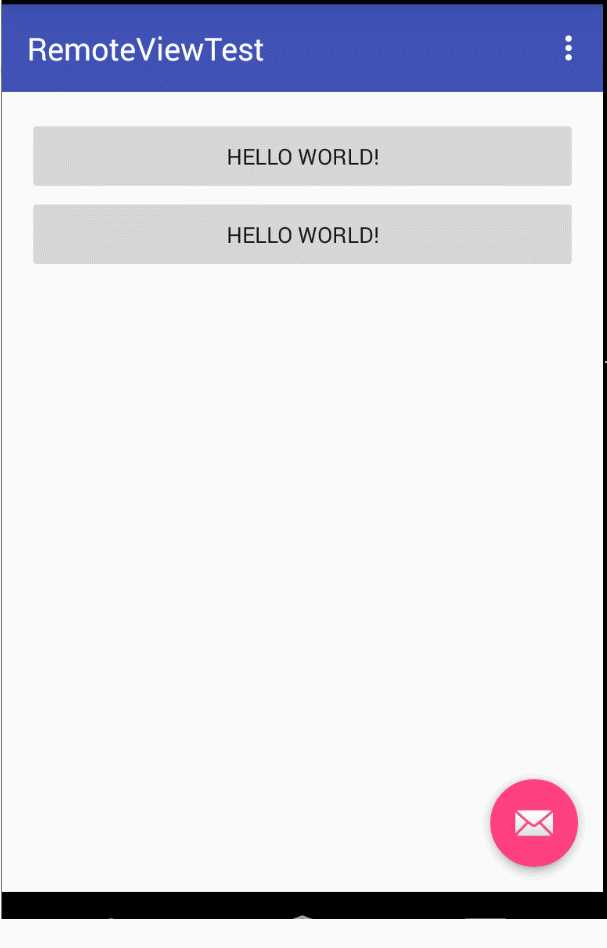Tap the second HELLO WORLD! button
This screenshot has height=948, width=607.
pyautogui.click(x=302, y=235)
